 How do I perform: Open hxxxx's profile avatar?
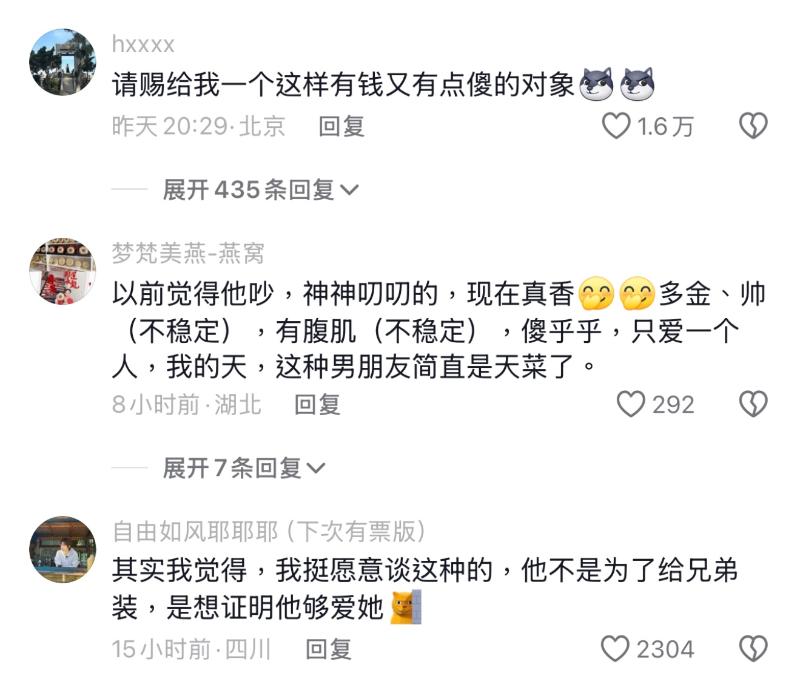tap(63, 62)
